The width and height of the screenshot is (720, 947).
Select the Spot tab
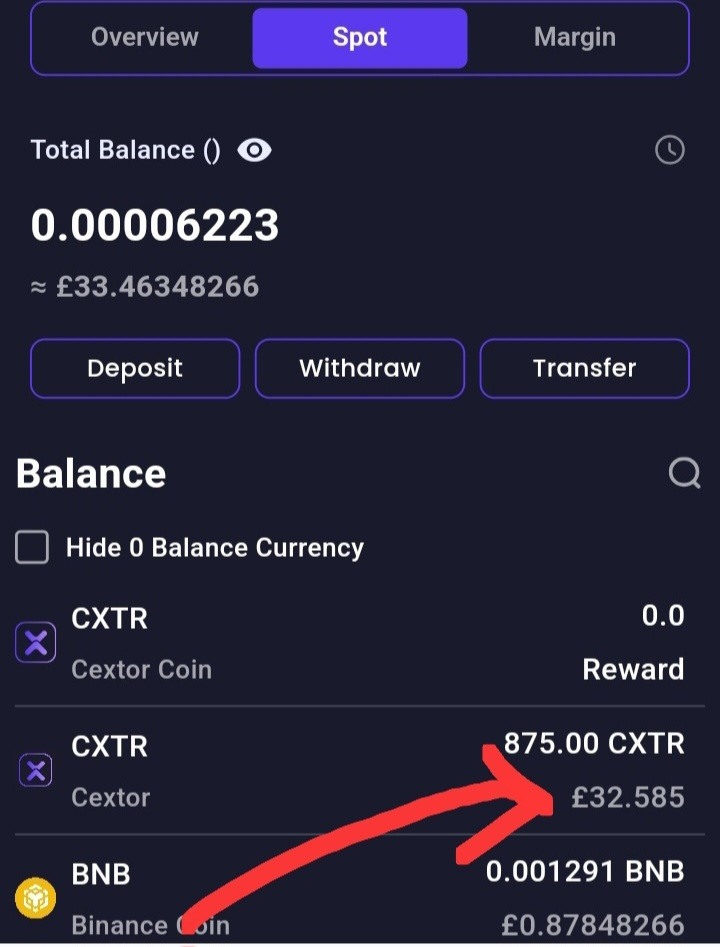point(359,38)
